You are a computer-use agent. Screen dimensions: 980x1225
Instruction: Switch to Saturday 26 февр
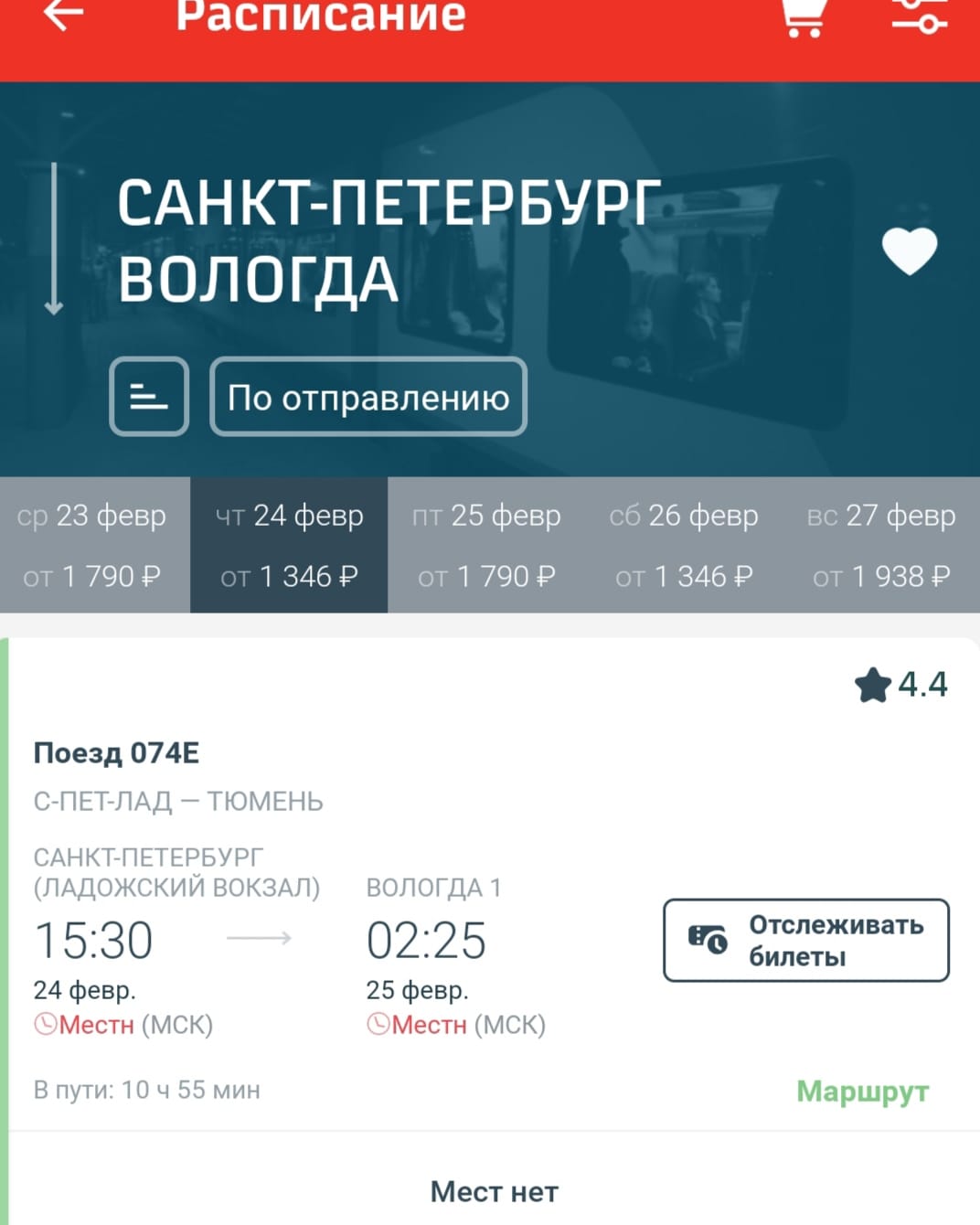point(684,545)
